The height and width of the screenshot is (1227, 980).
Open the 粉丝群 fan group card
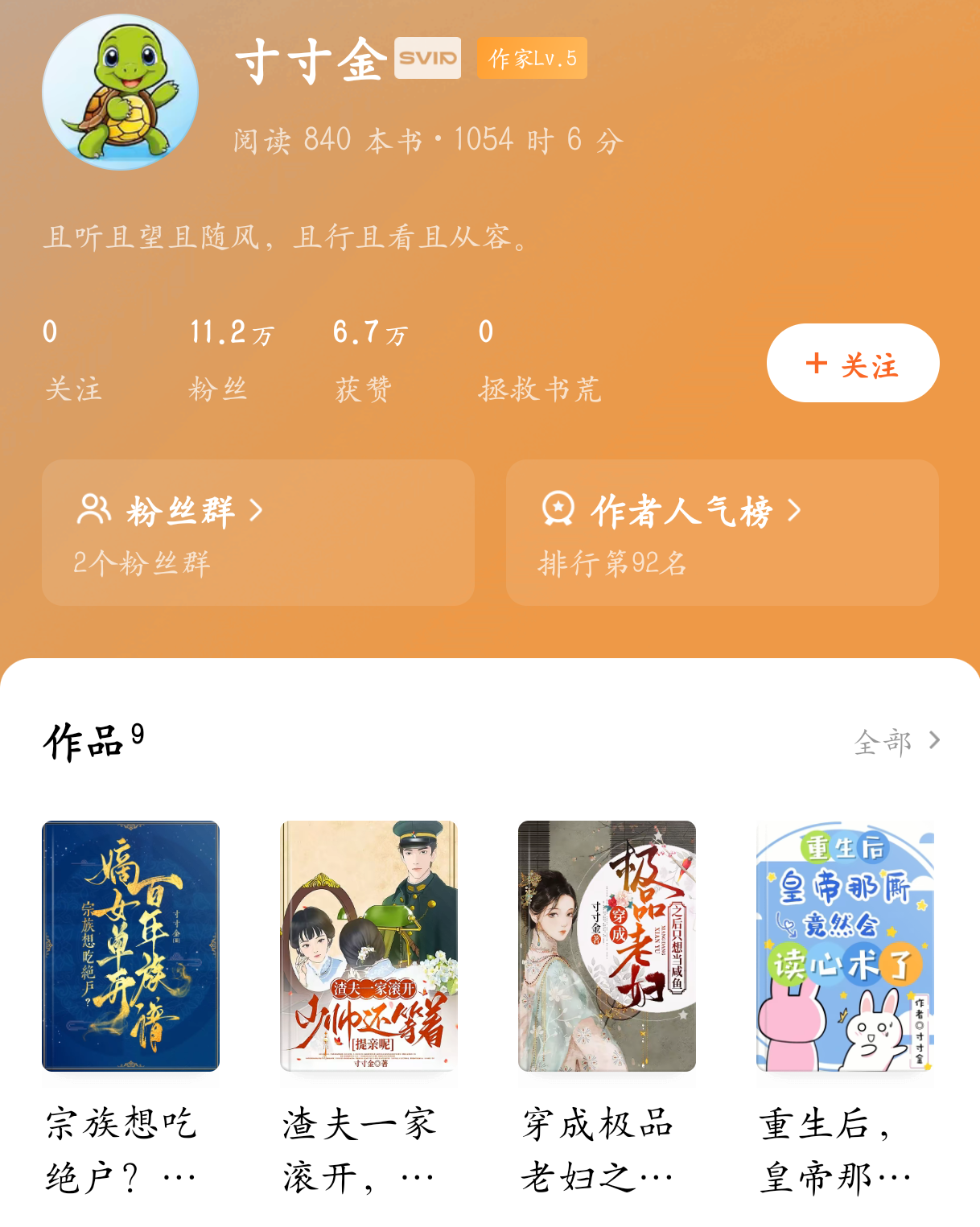(x=258, y=533)
